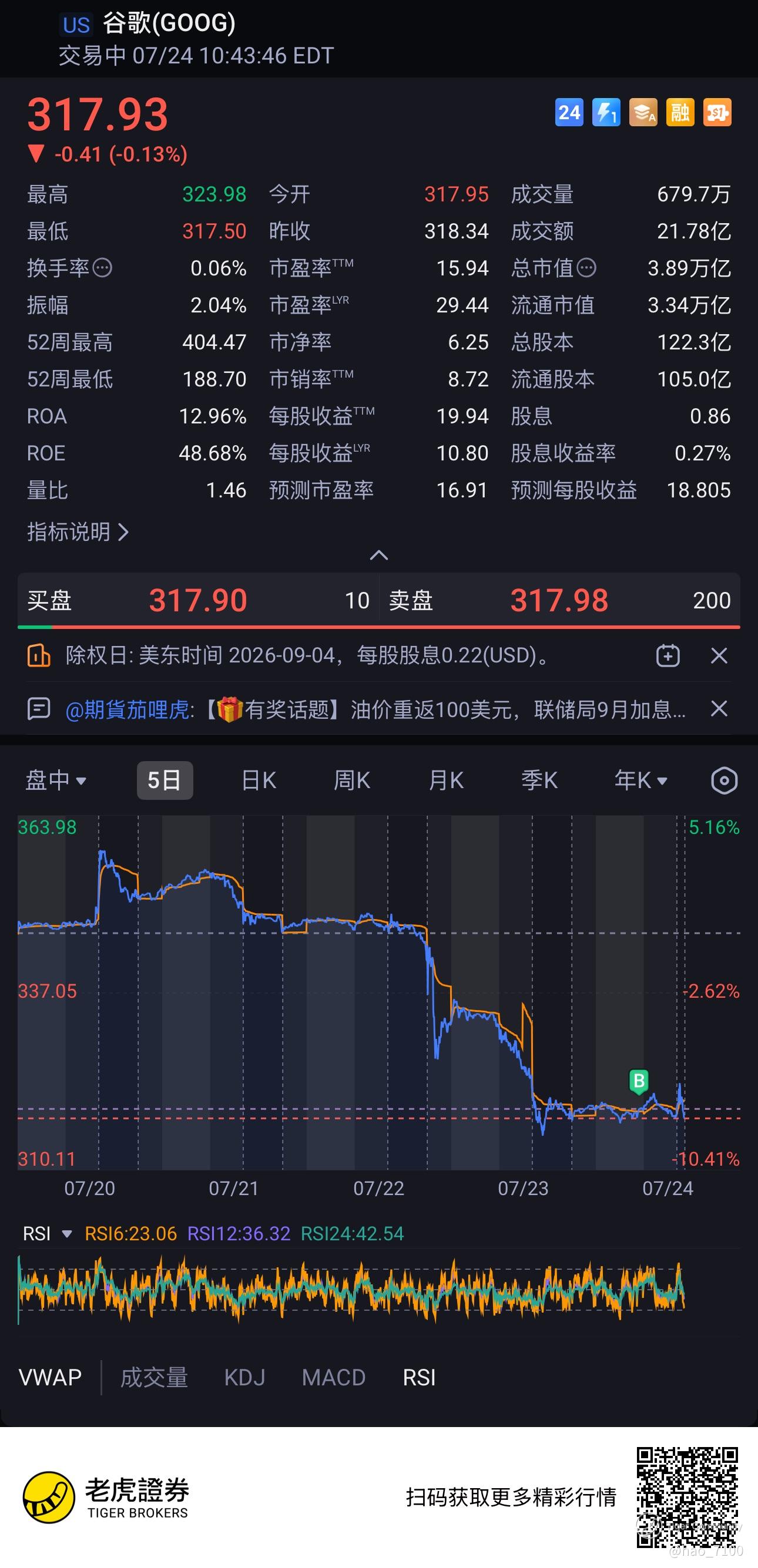This screenshot has height=1568, width=758.
Task: Open the 盘中 session dropdown
Action: [55, 780]
